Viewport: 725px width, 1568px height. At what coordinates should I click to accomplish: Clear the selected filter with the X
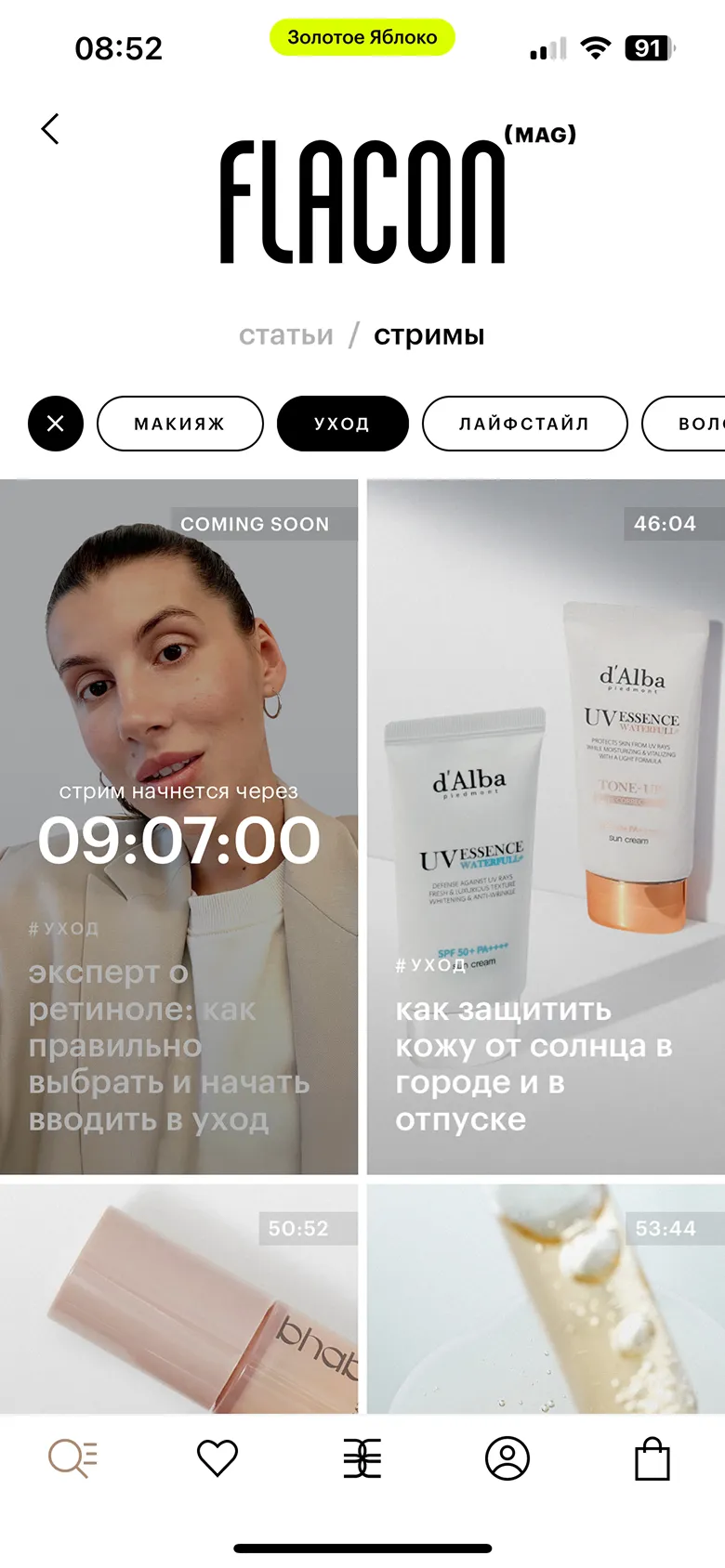[x=56, y=424]
